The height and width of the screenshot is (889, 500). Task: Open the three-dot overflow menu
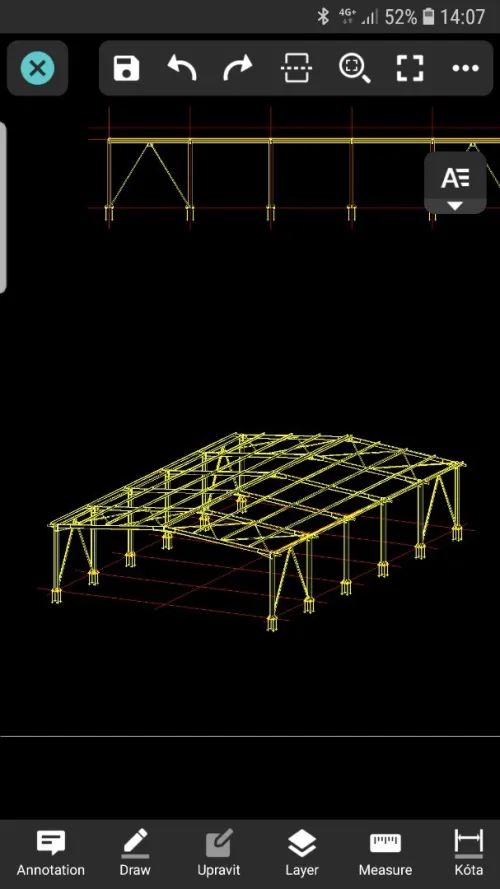pos(465,69)
